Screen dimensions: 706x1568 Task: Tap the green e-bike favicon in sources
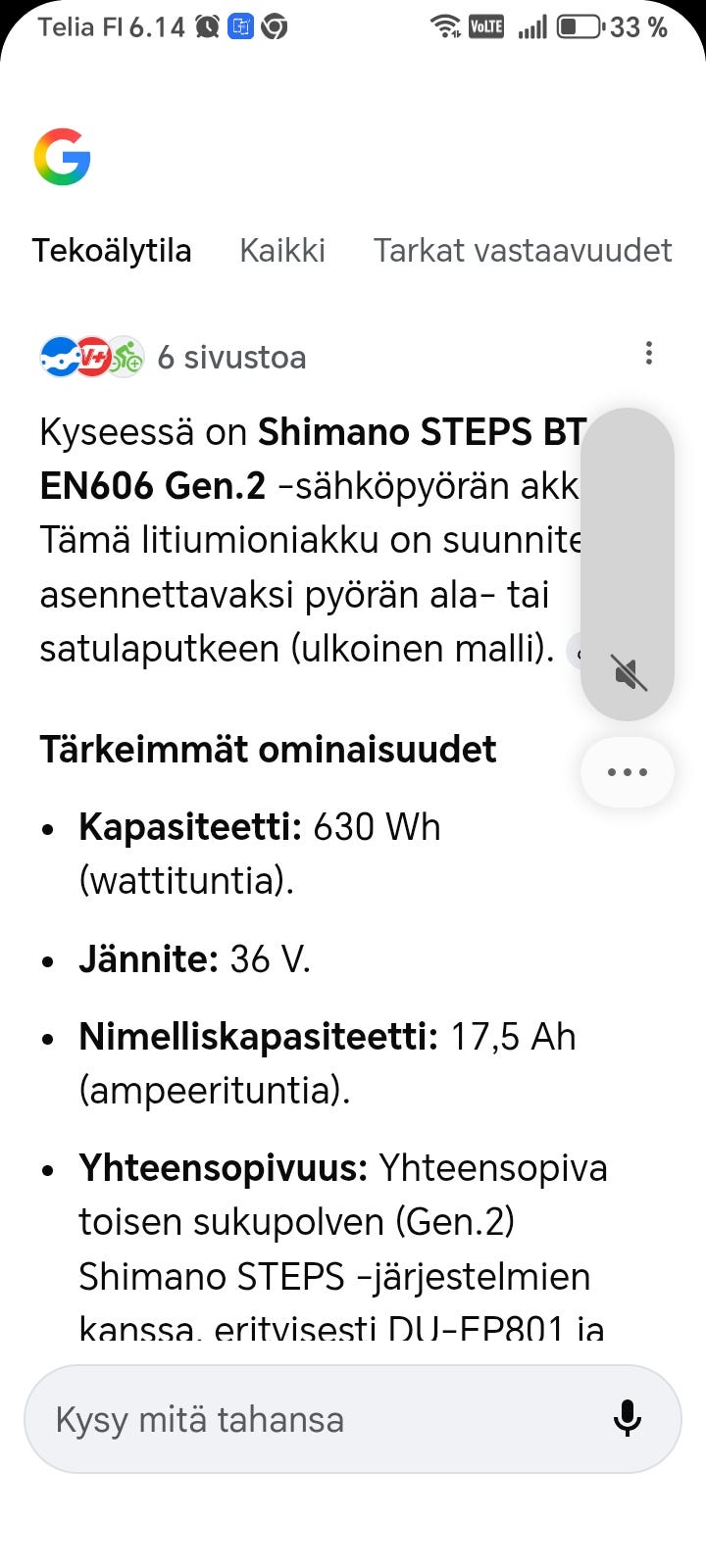pyautogui.click(x=126, y=357)
